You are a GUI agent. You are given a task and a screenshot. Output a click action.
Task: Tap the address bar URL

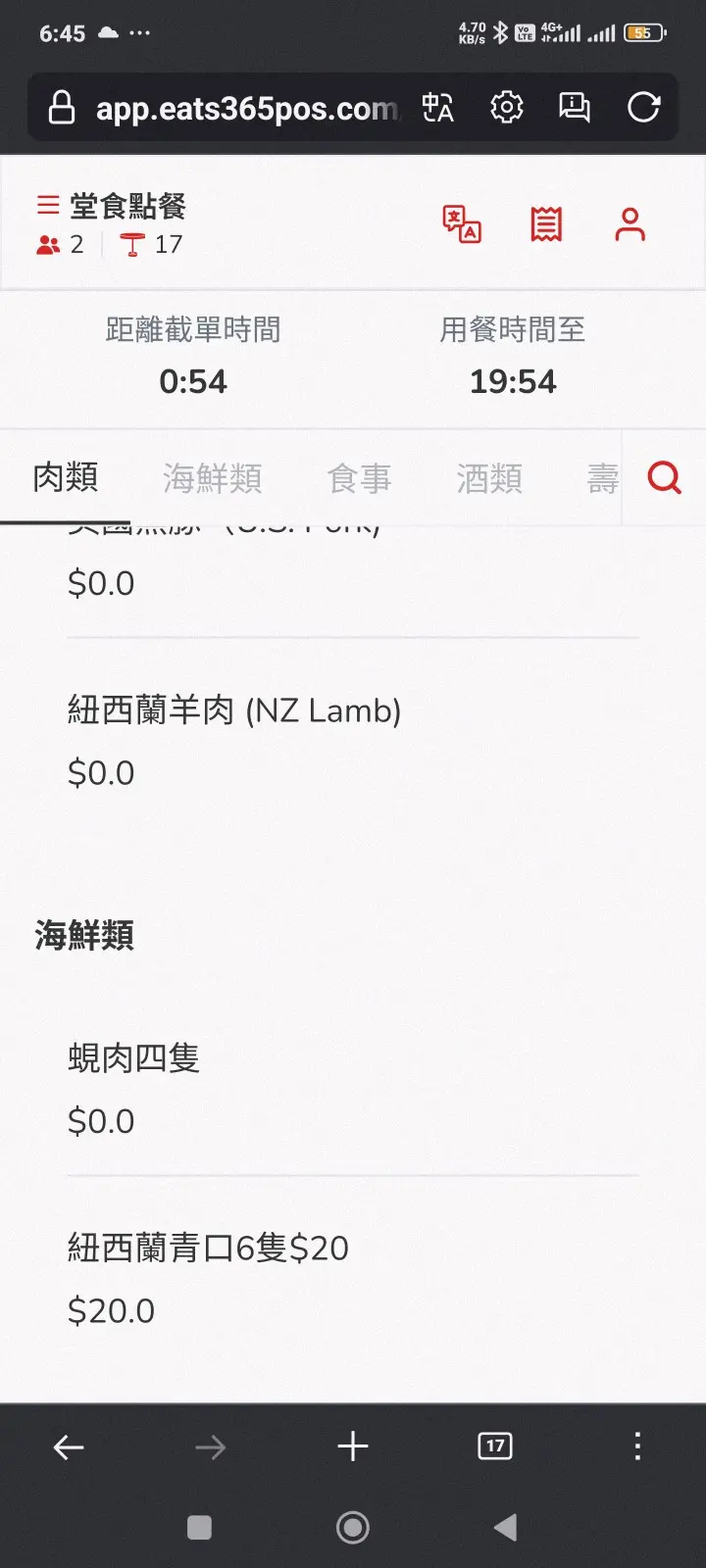pos(245,108)
